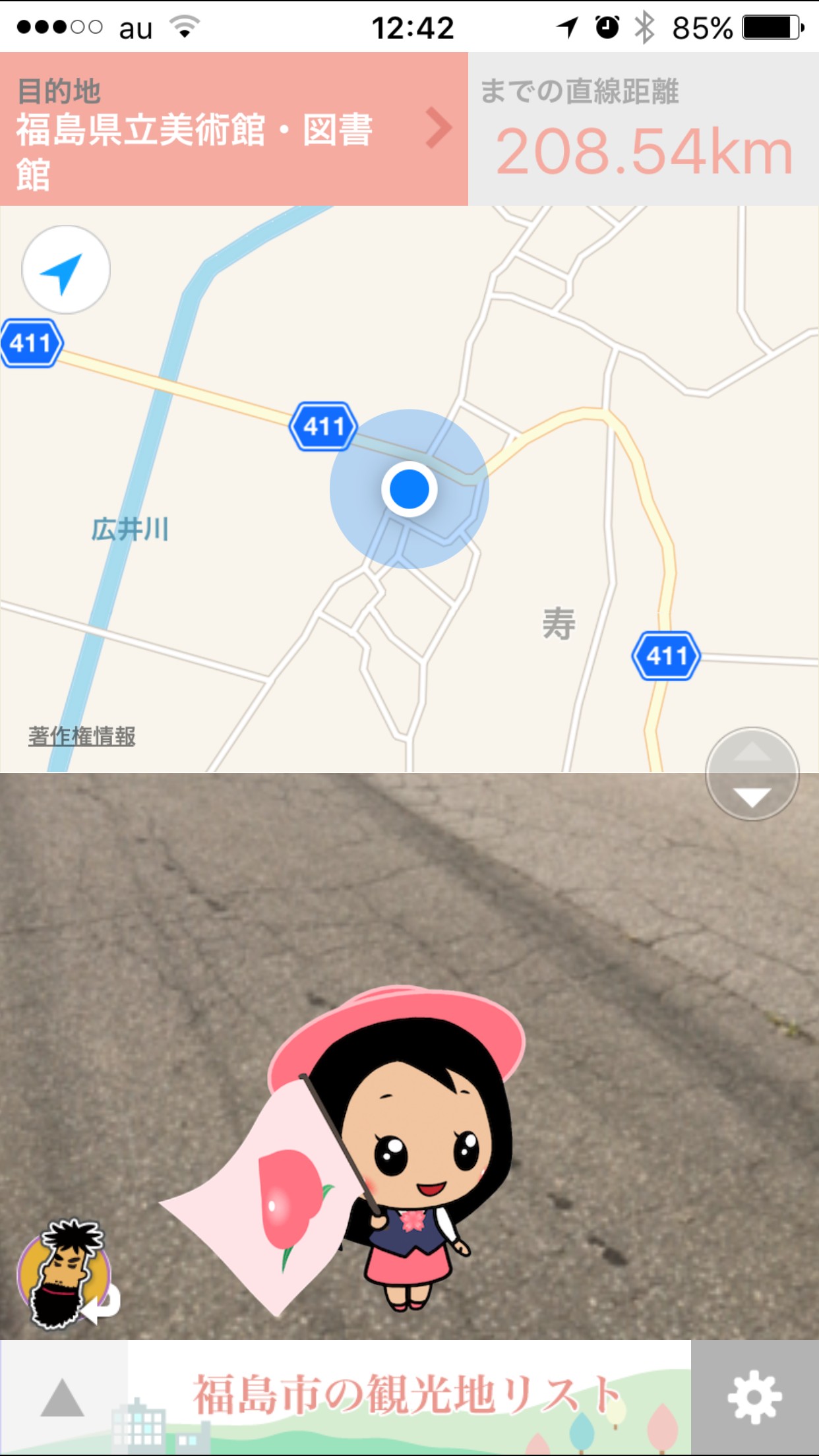This screenshot has height=1456, width=819.
Task: Open settings gear
Action: click(754, 1397)
